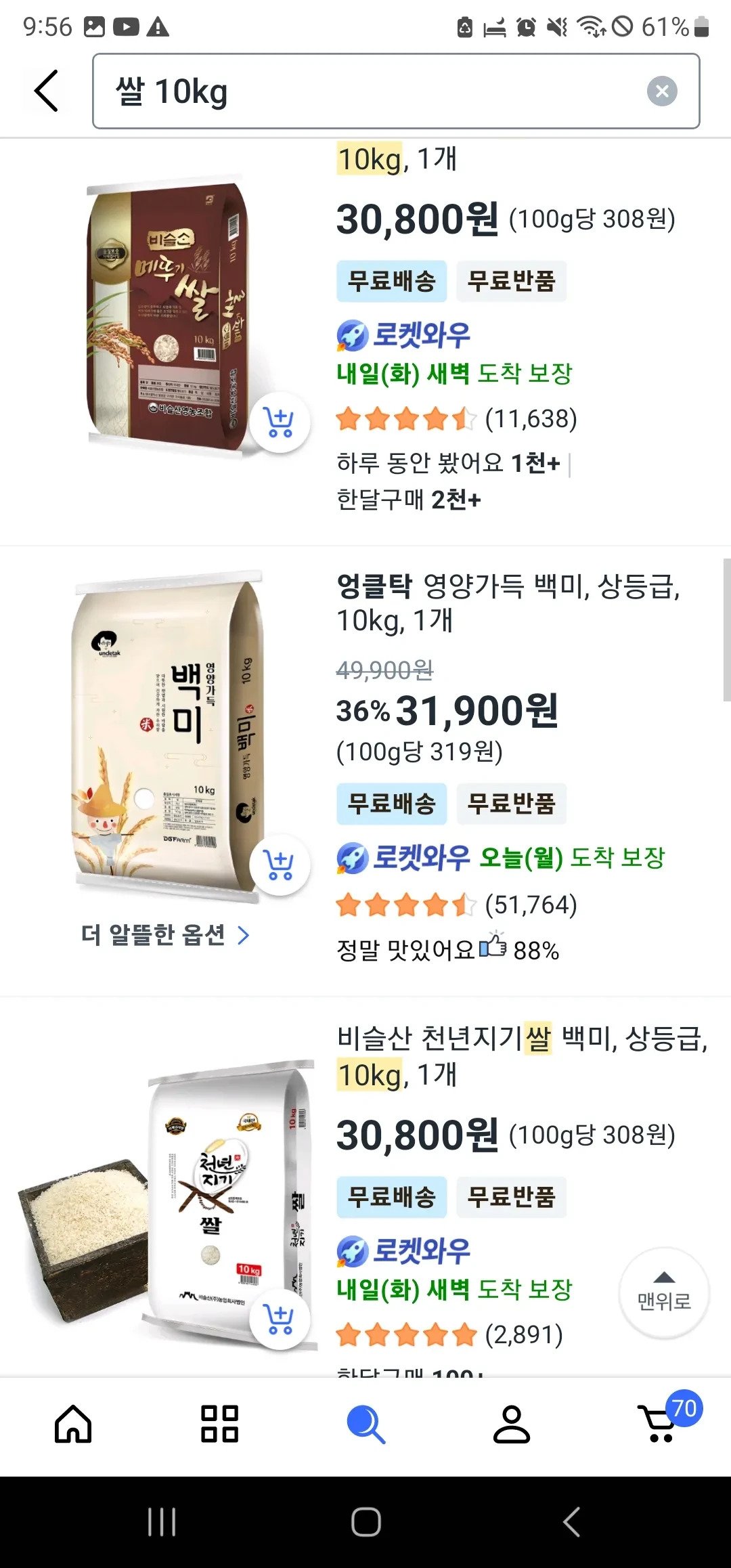This screenshot has width=731, height=1568.
Task: Open the 비슬 메뚜기쌀 product image
Action: (169, 317)
